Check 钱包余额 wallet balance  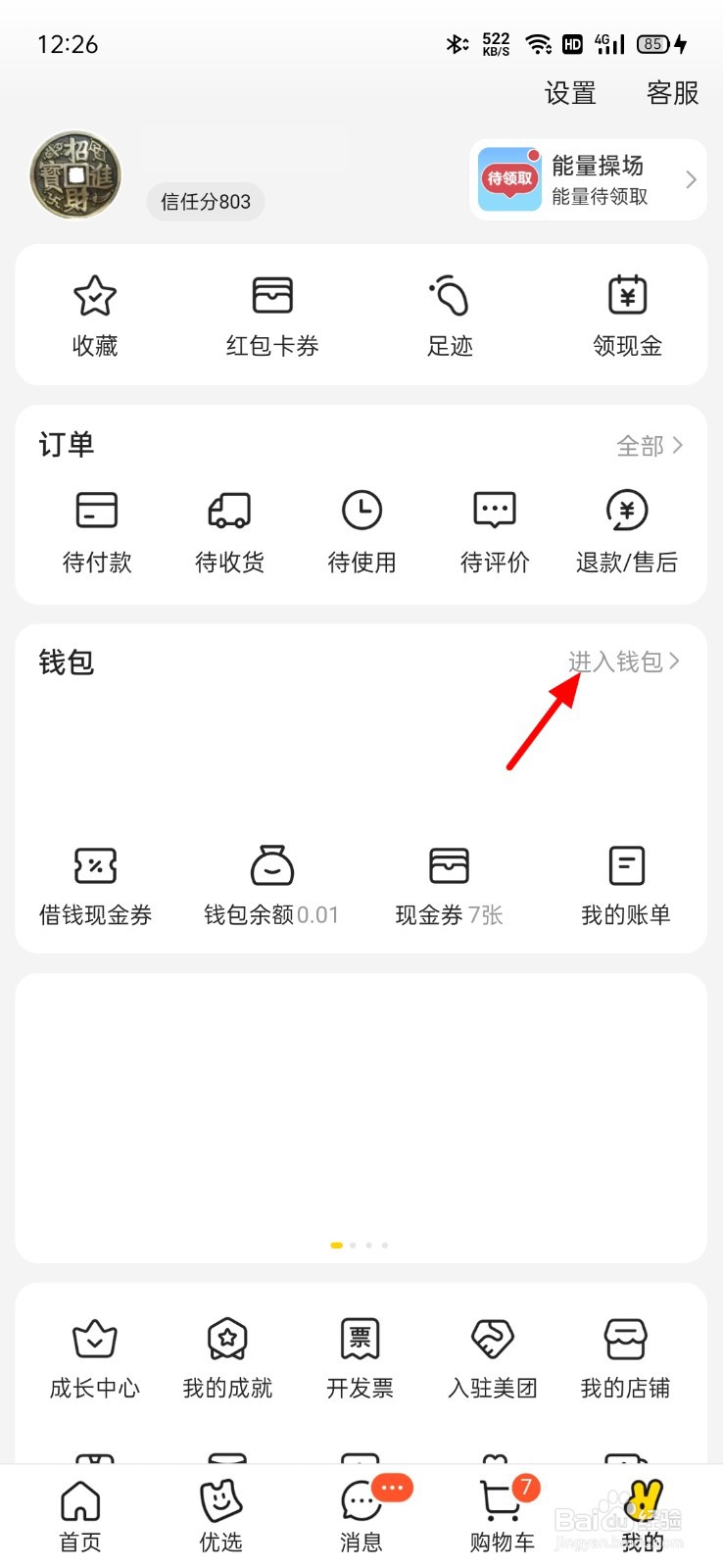[271, 884]
